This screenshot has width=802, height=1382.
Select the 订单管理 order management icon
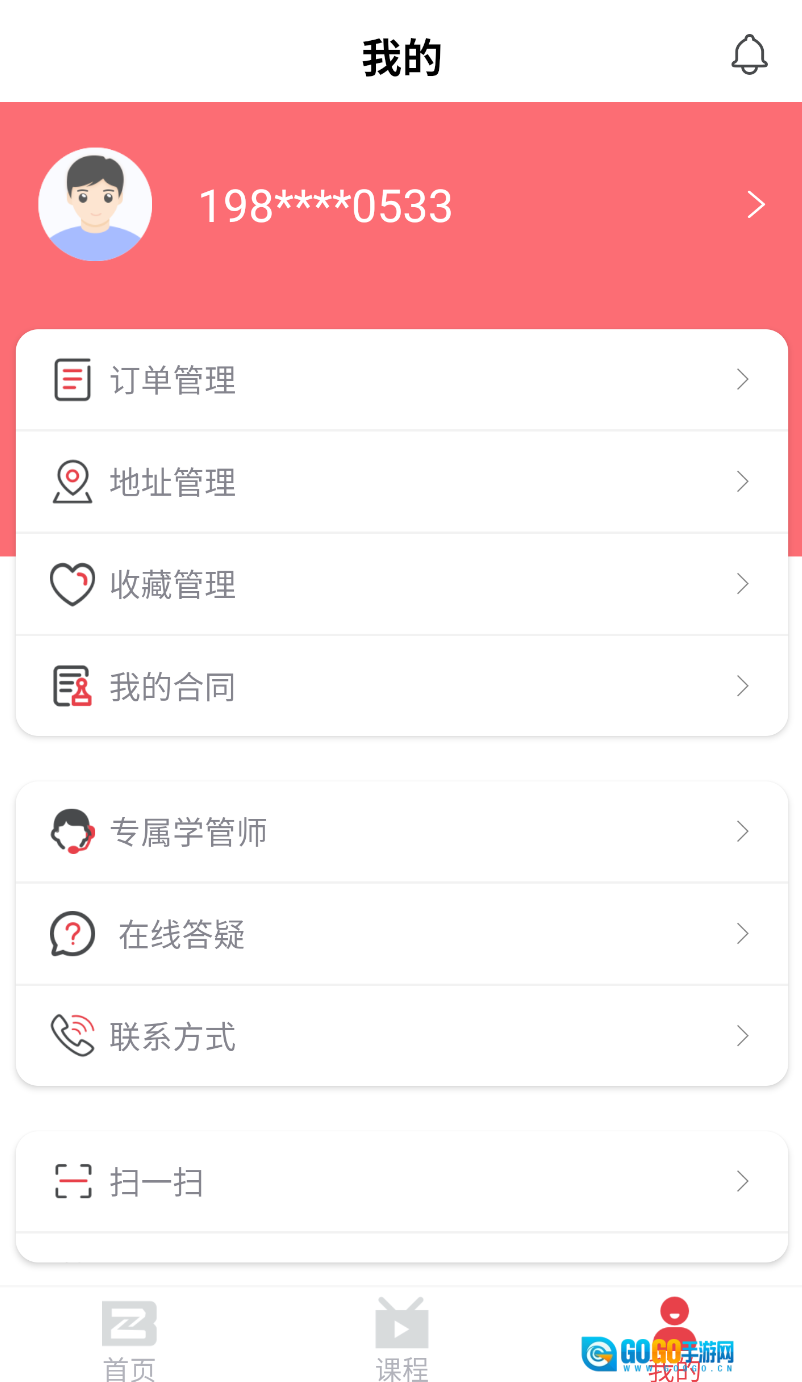pyautogui.click(x=72, y=379)
